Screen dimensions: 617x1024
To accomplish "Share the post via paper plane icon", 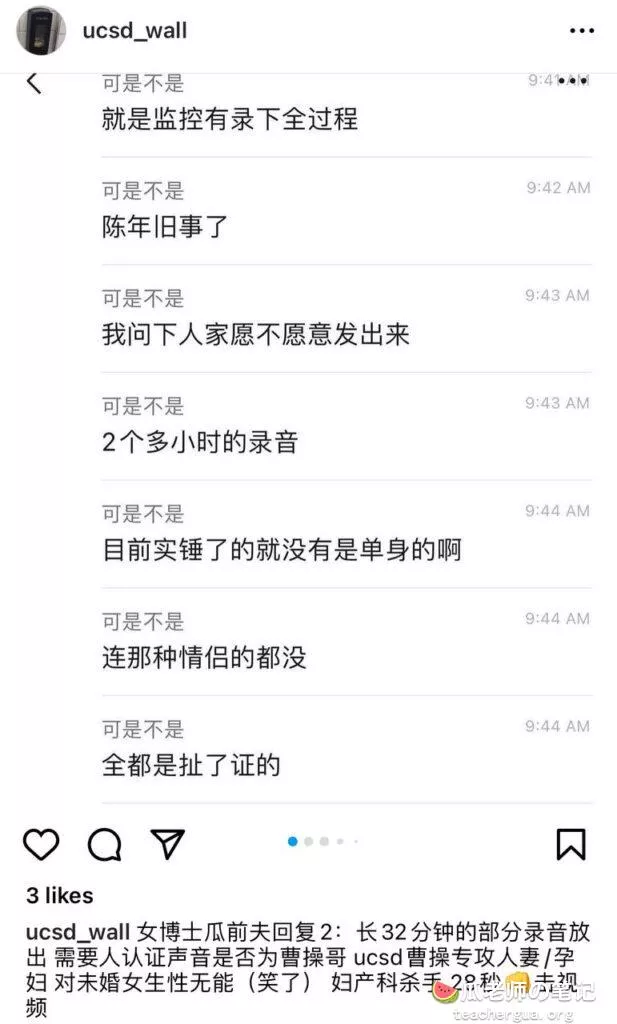I will 167,843.
